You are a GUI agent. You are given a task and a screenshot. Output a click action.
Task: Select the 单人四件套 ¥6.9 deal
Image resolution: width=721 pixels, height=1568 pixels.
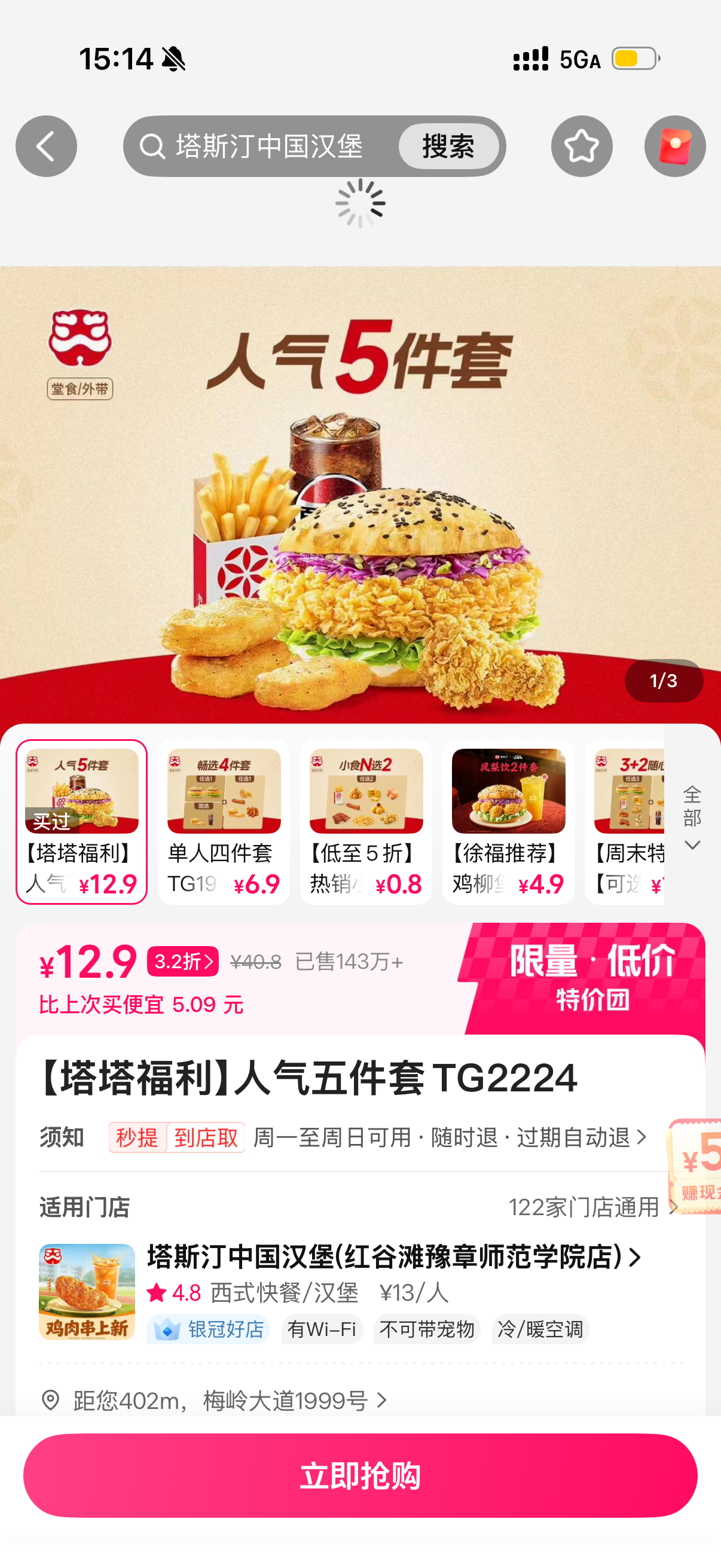point(224,822)
